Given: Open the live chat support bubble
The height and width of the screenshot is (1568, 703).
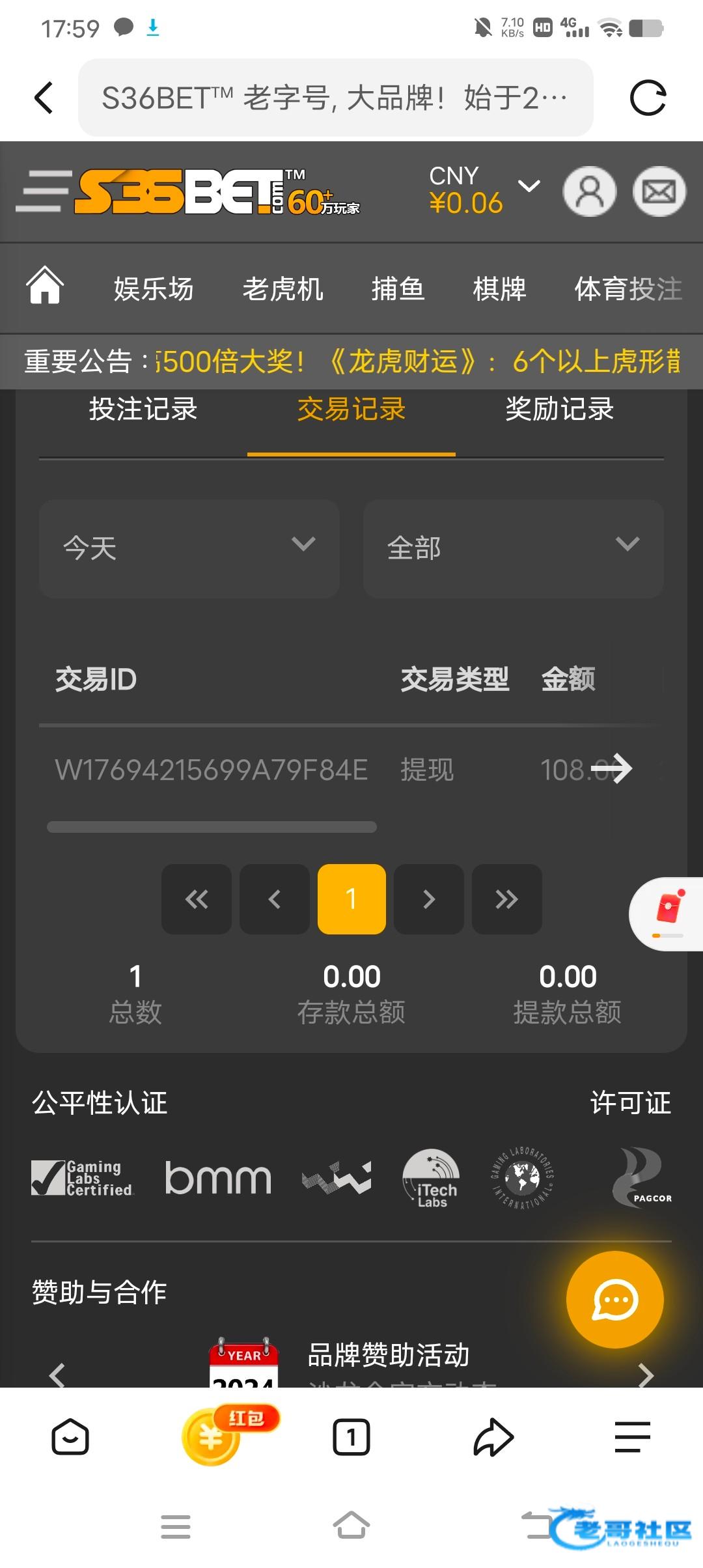Looking at the screenshot, I should pyautogui.click(x=614, y=1300).
